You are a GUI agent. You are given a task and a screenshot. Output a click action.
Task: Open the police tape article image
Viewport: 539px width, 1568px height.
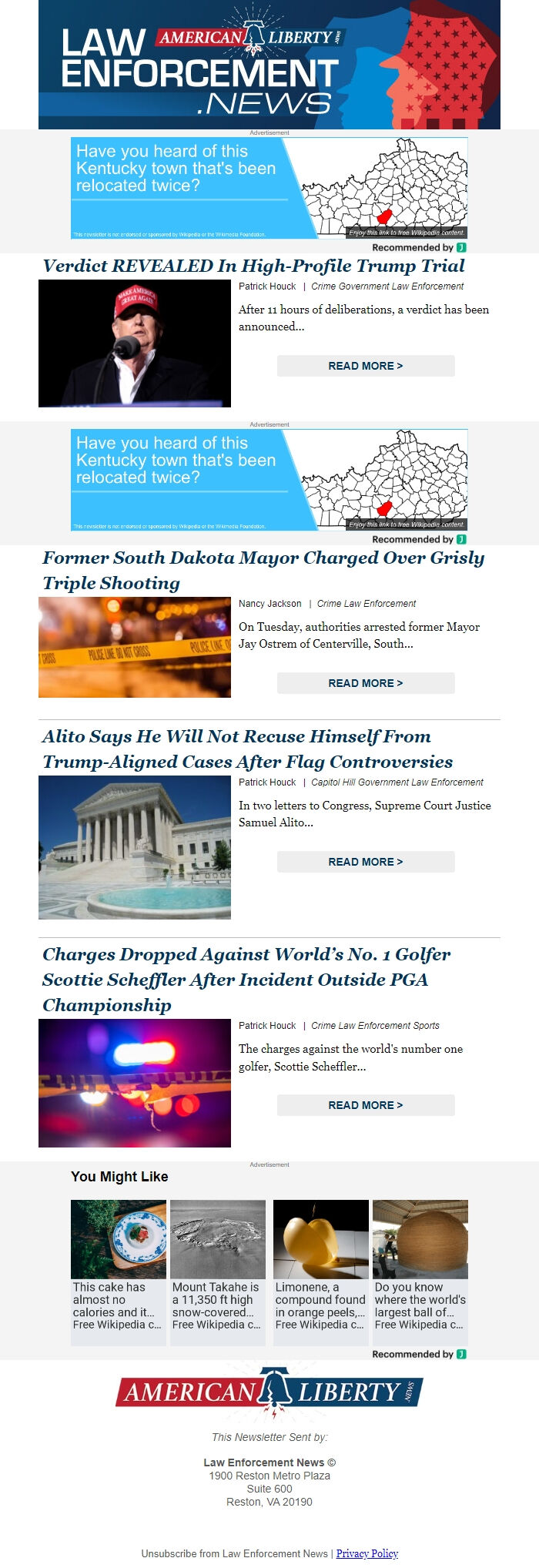click(x=135, y=648)
